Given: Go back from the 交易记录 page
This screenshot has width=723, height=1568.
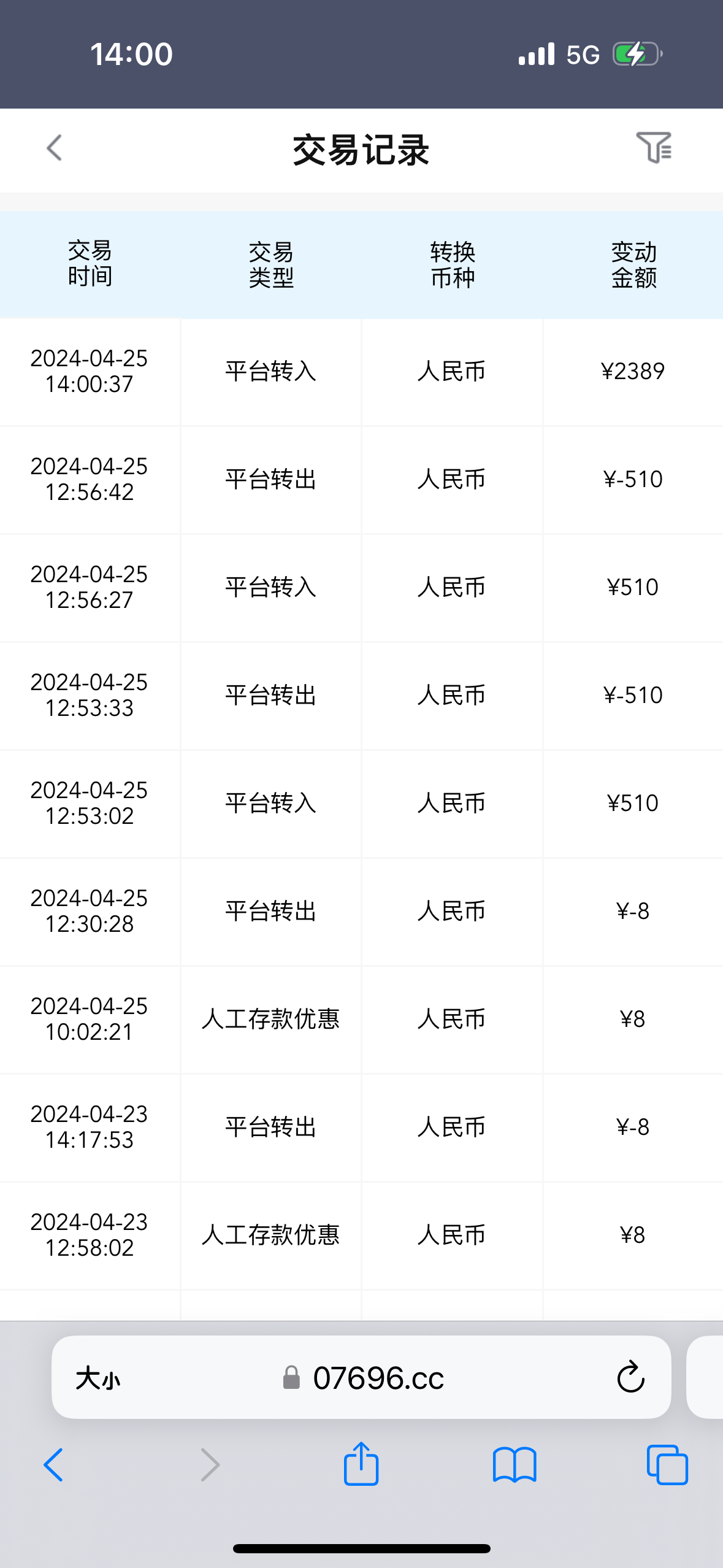Looking at the screenshot, I should [54, 148].
